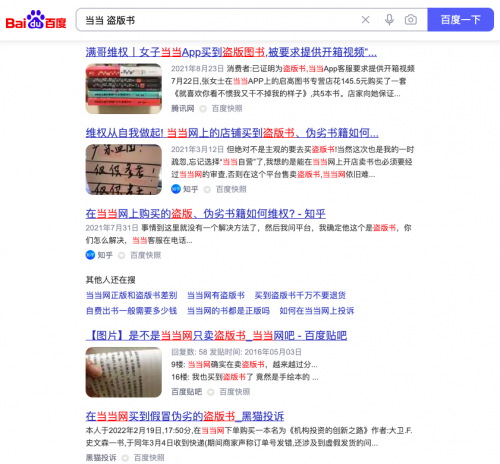This screenshot has height=464, width=500.
Task: Clear the search query with the X
Action: pyautogui.click(x=365, y=20)
